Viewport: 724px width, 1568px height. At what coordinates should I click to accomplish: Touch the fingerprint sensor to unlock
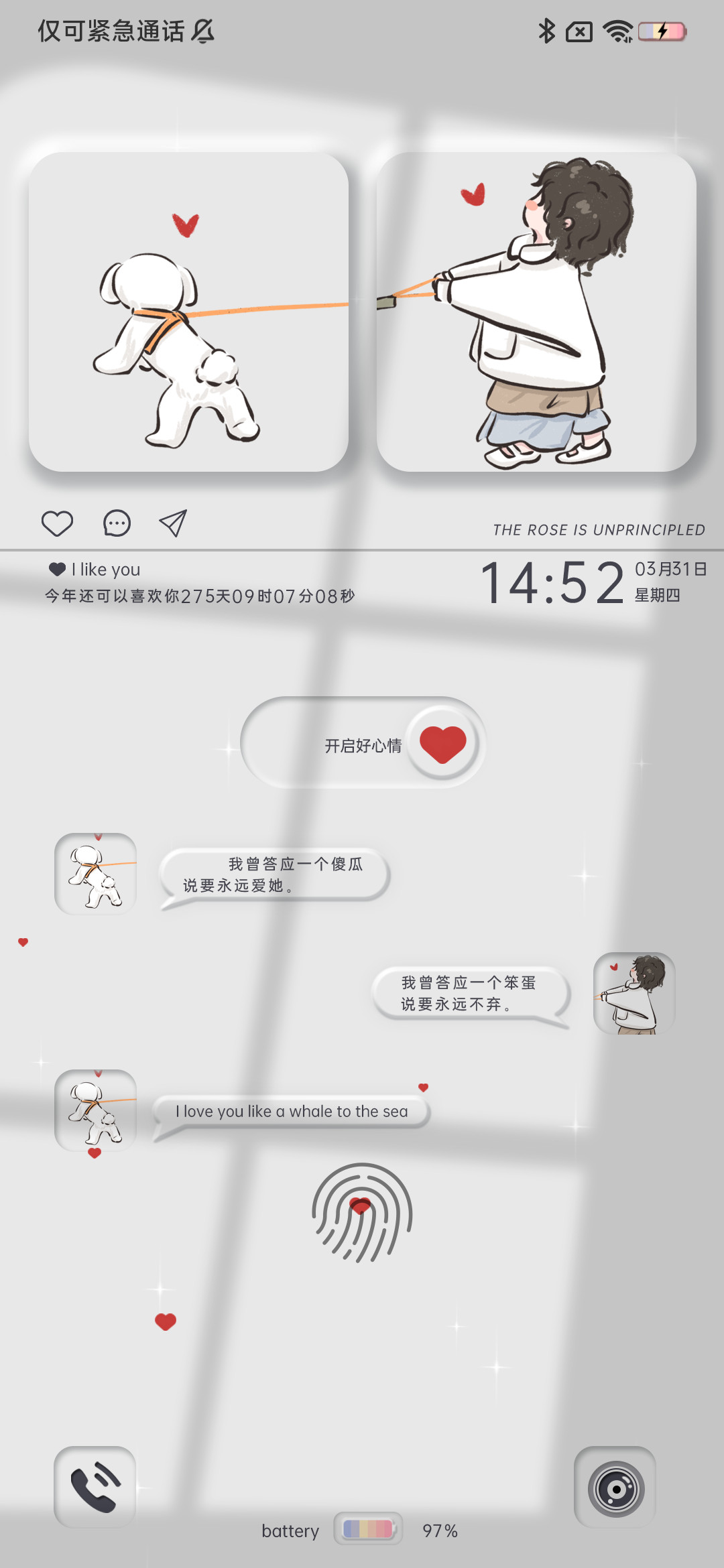(x=362, y=1213)
